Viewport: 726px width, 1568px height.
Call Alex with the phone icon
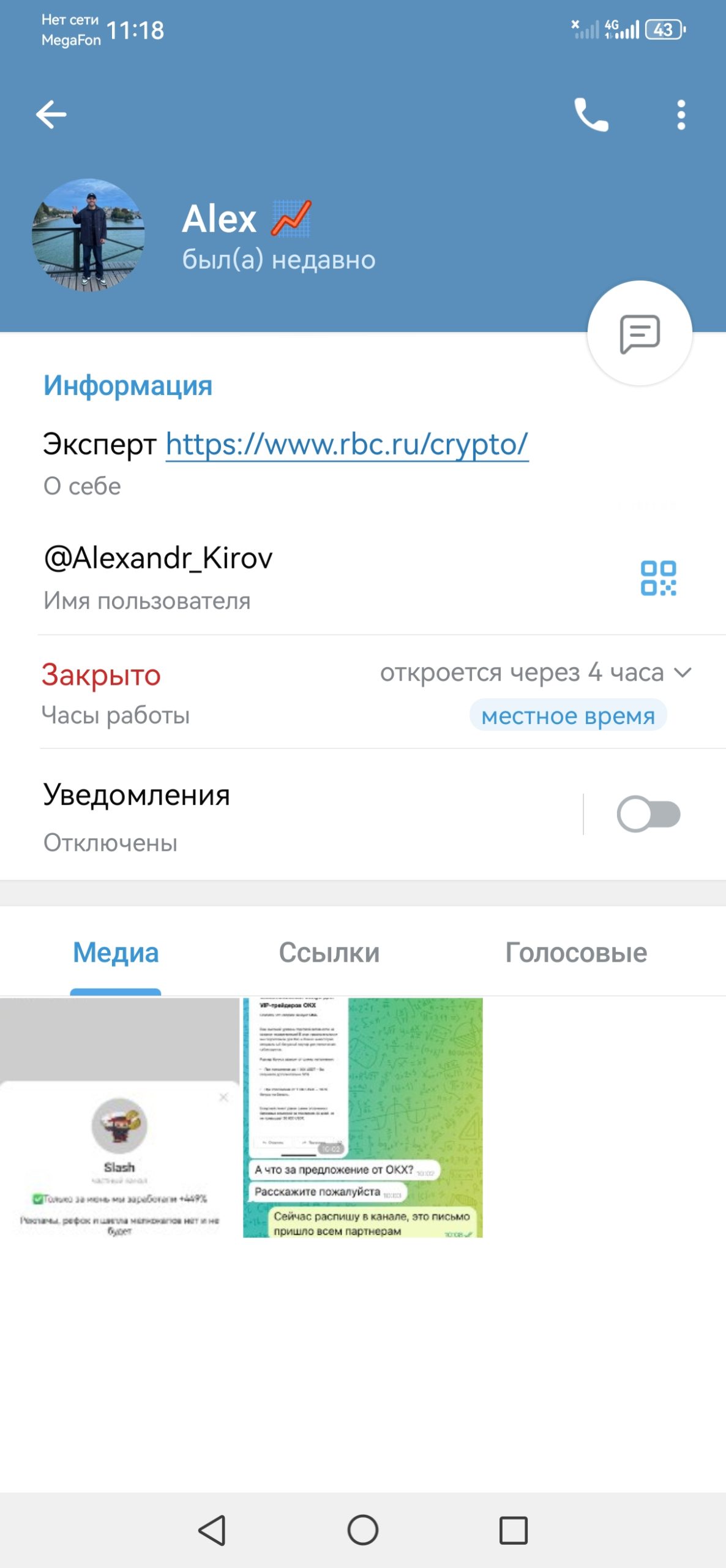click(591, 115)
